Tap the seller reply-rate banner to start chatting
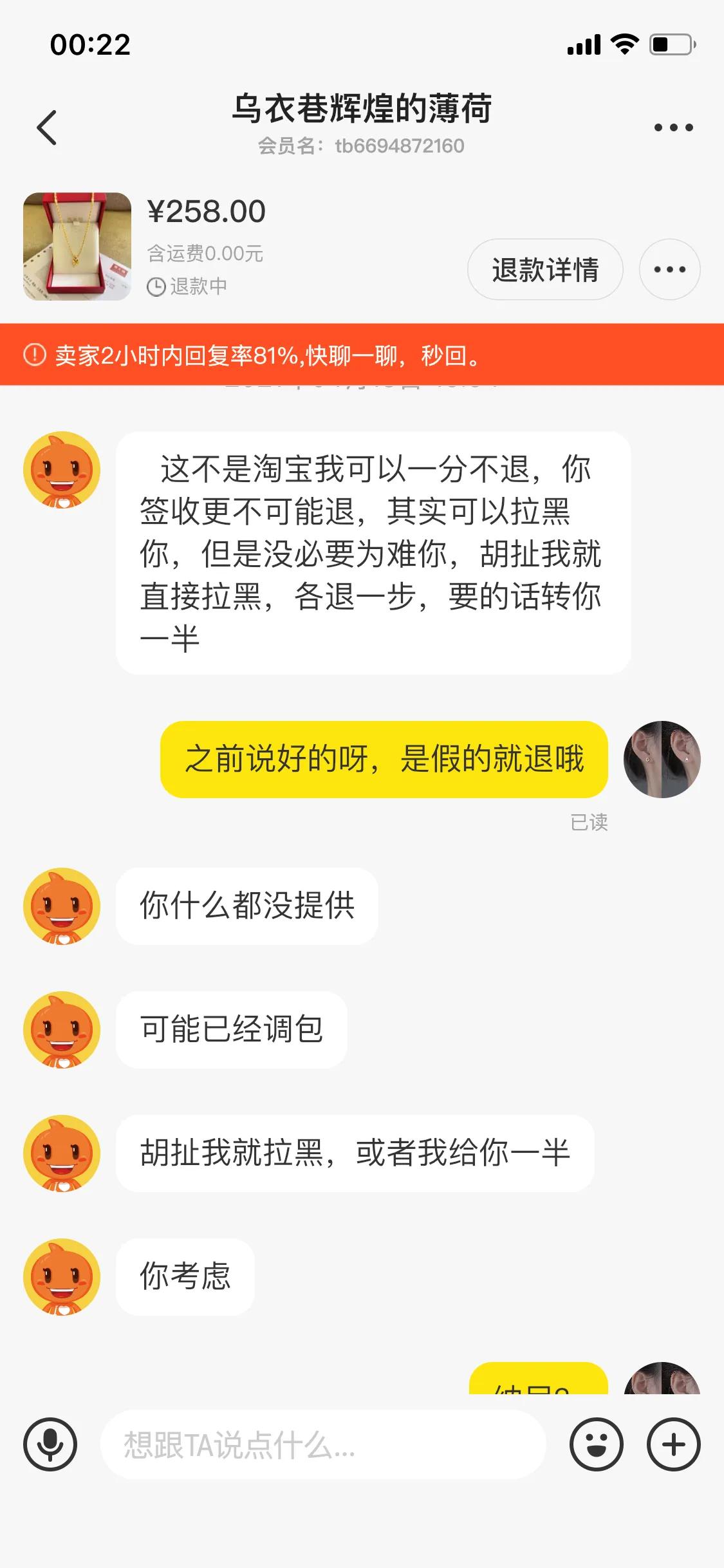Image resolution: width=724 pixels, height=1568 pixels. pos(362,356)
